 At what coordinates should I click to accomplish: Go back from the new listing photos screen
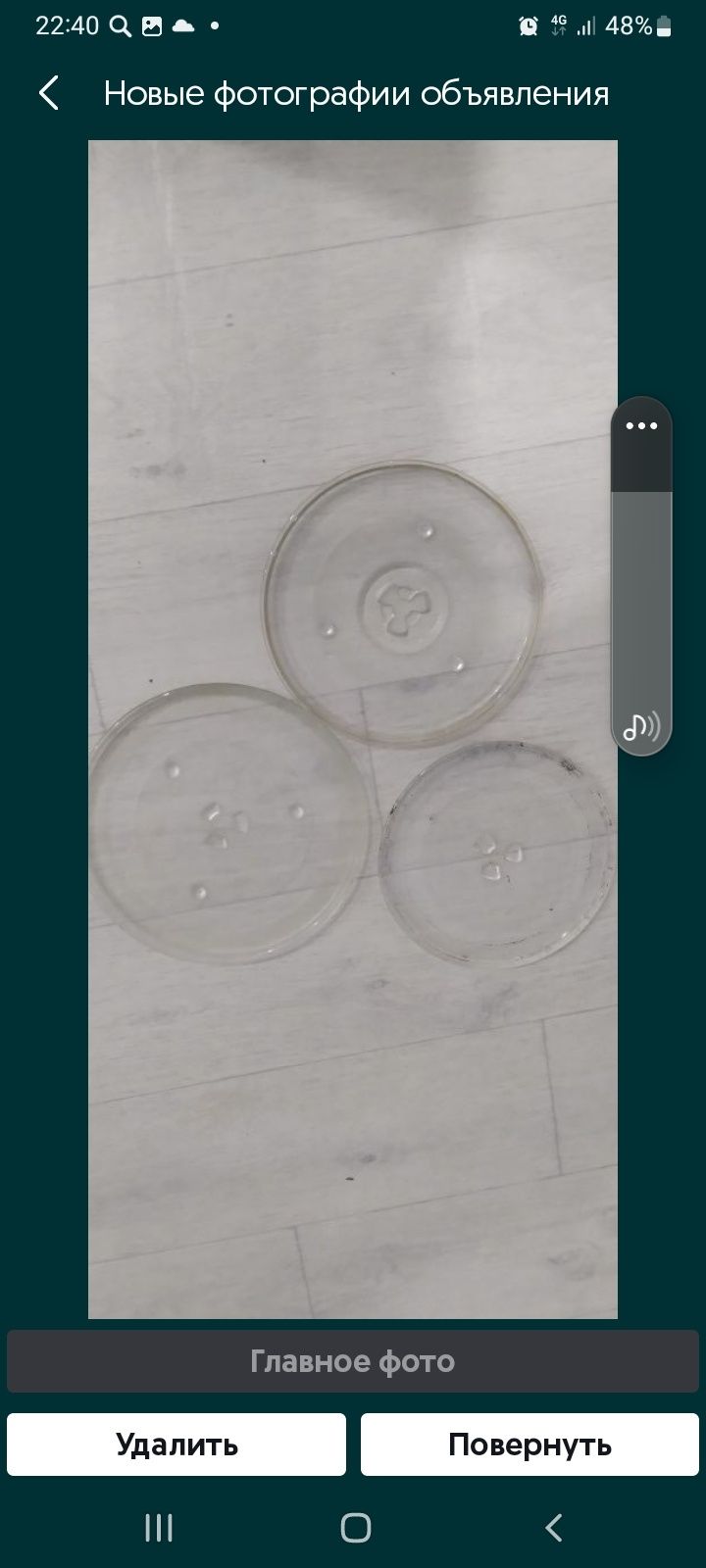[49, 93]
